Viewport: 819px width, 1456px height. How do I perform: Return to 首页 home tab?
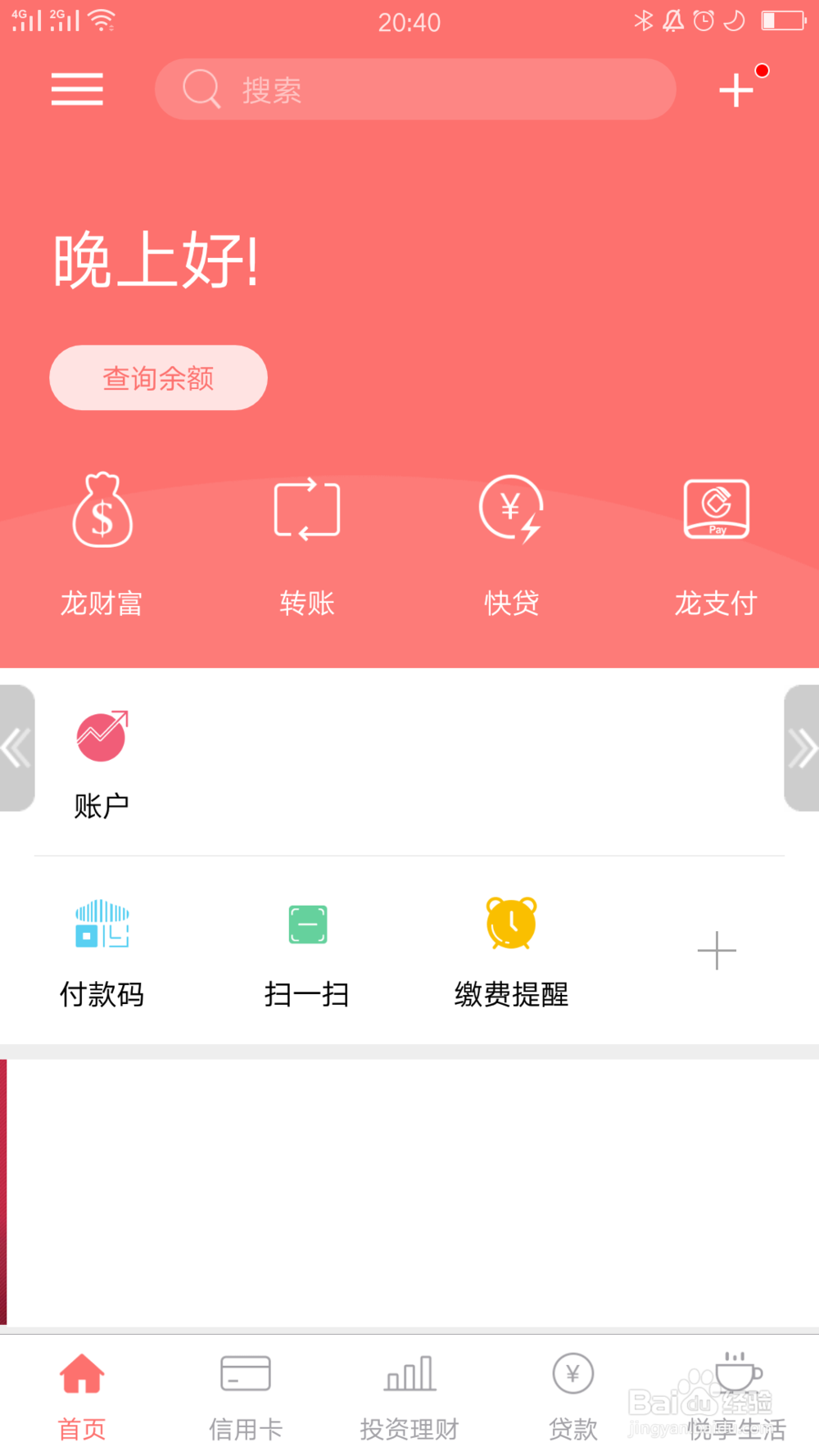coord(81,1392)
